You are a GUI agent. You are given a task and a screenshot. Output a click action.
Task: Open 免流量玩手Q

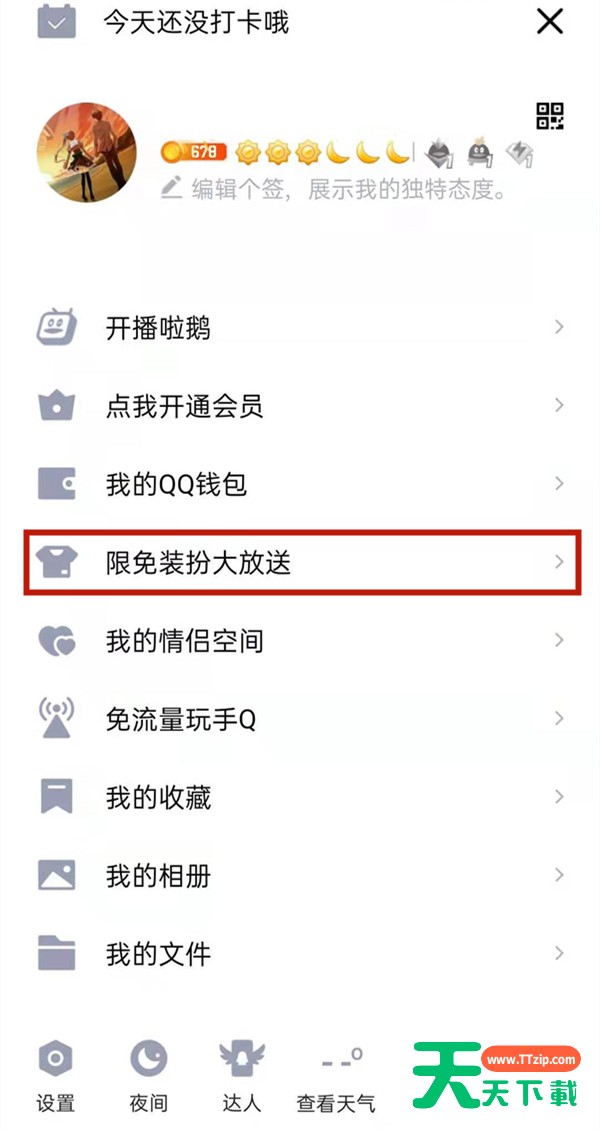point(300,719)
